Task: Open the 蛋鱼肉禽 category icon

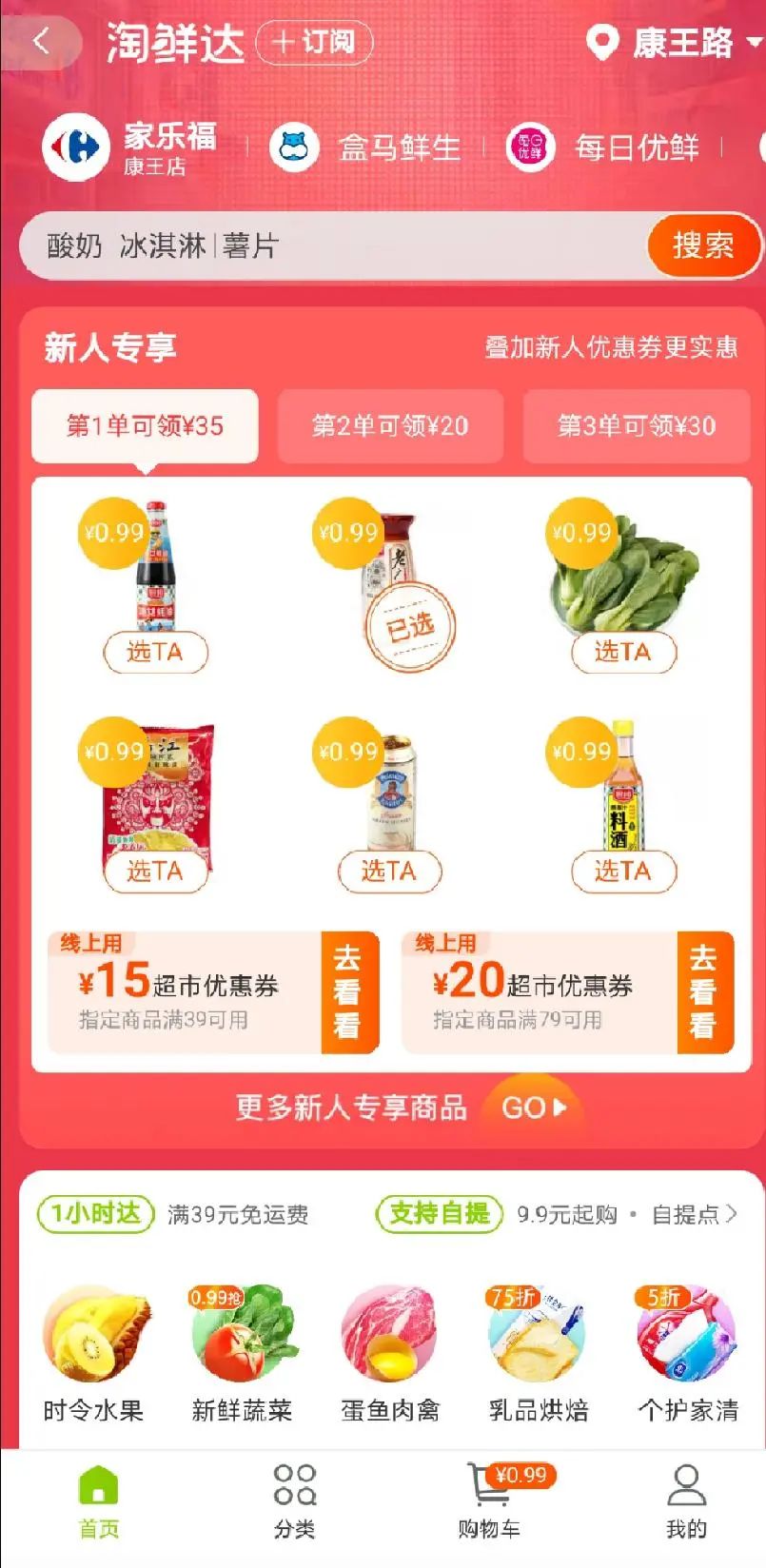Action: 390,1336
